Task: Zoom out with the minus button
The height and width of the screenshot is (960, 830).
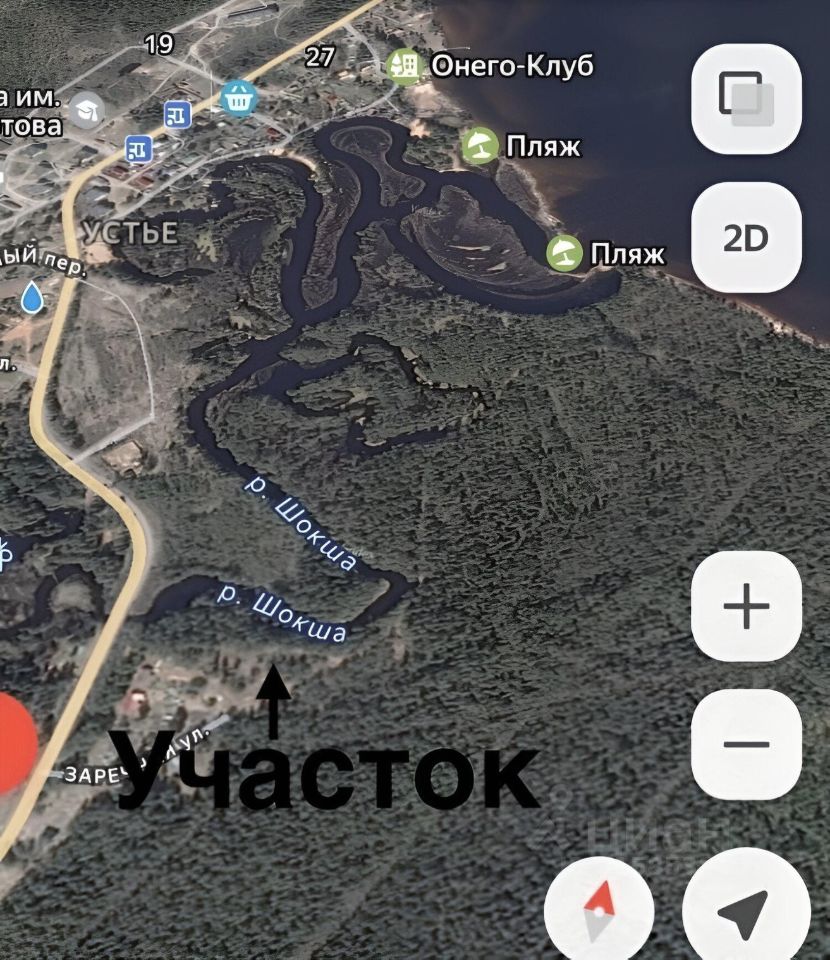Action: 746,744
